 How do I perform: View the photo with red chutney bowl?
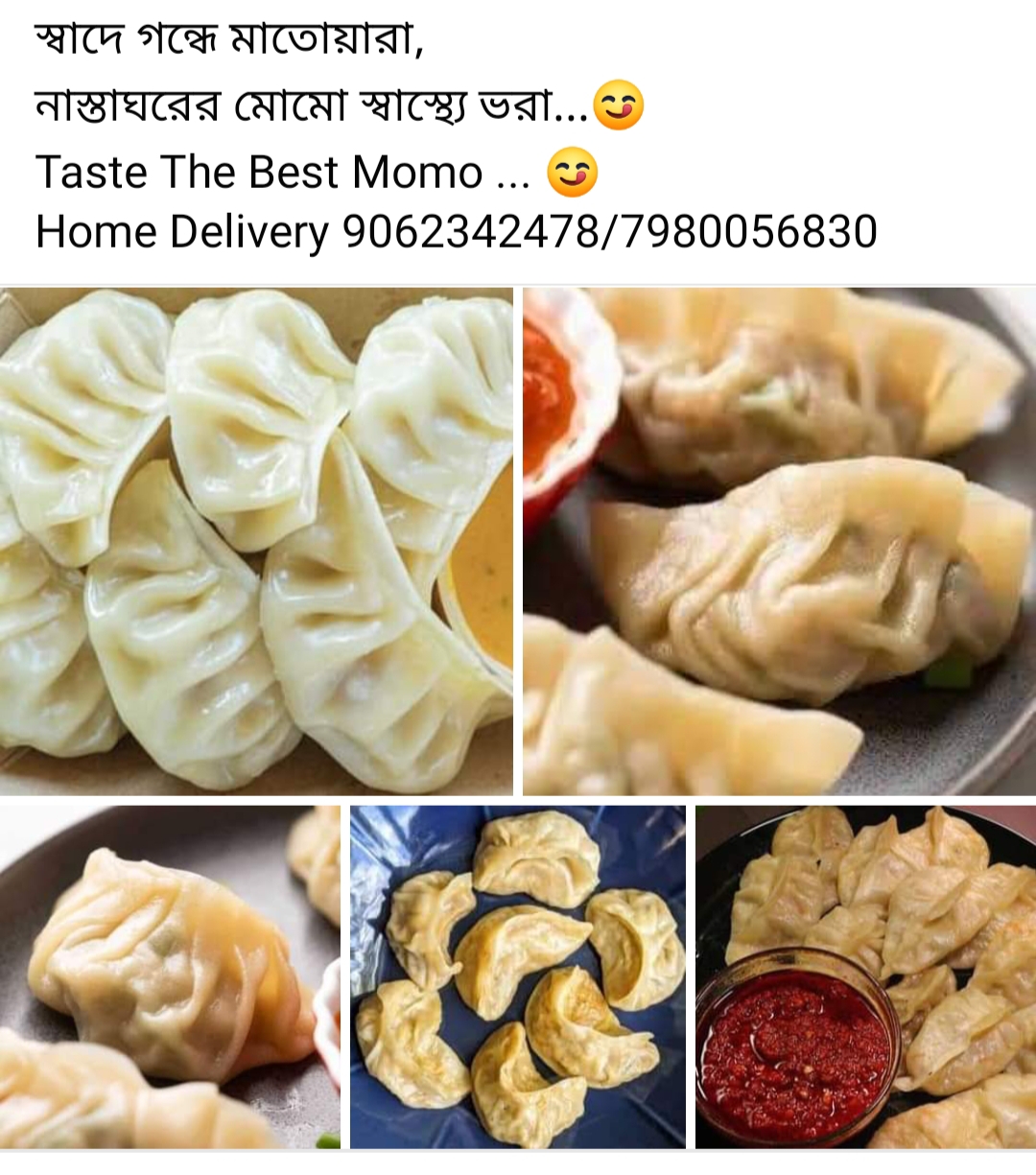[865, 976]
